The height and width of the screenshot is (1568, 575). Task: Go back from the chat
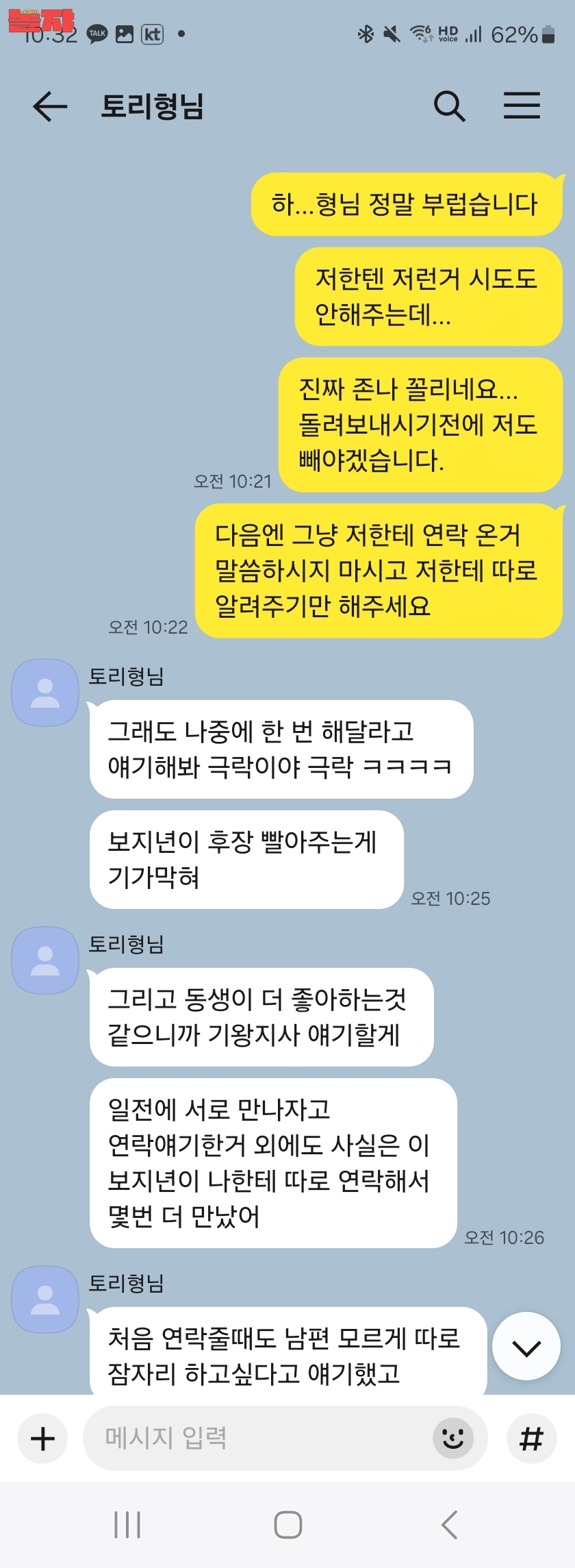point(50,107)
